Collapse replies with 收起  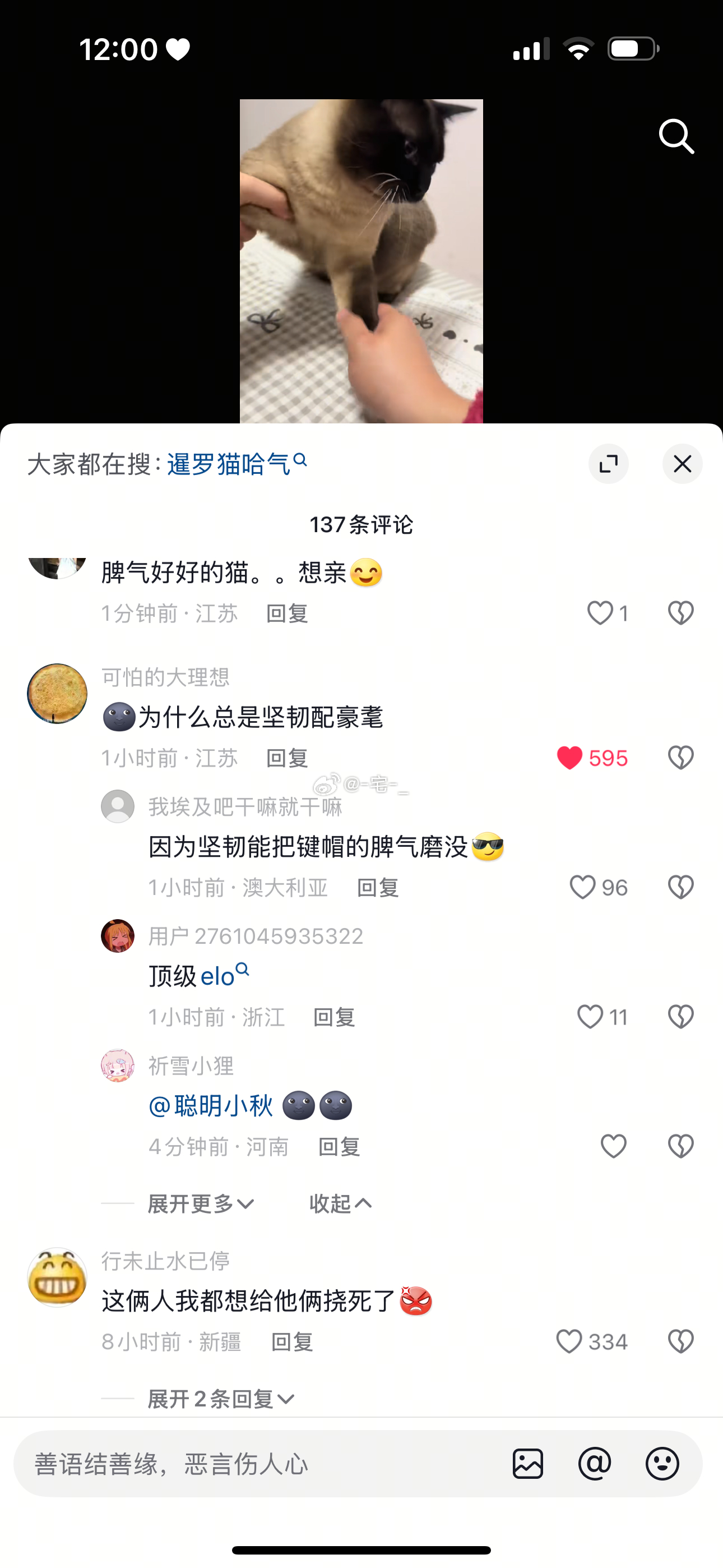pos(340,1203)
